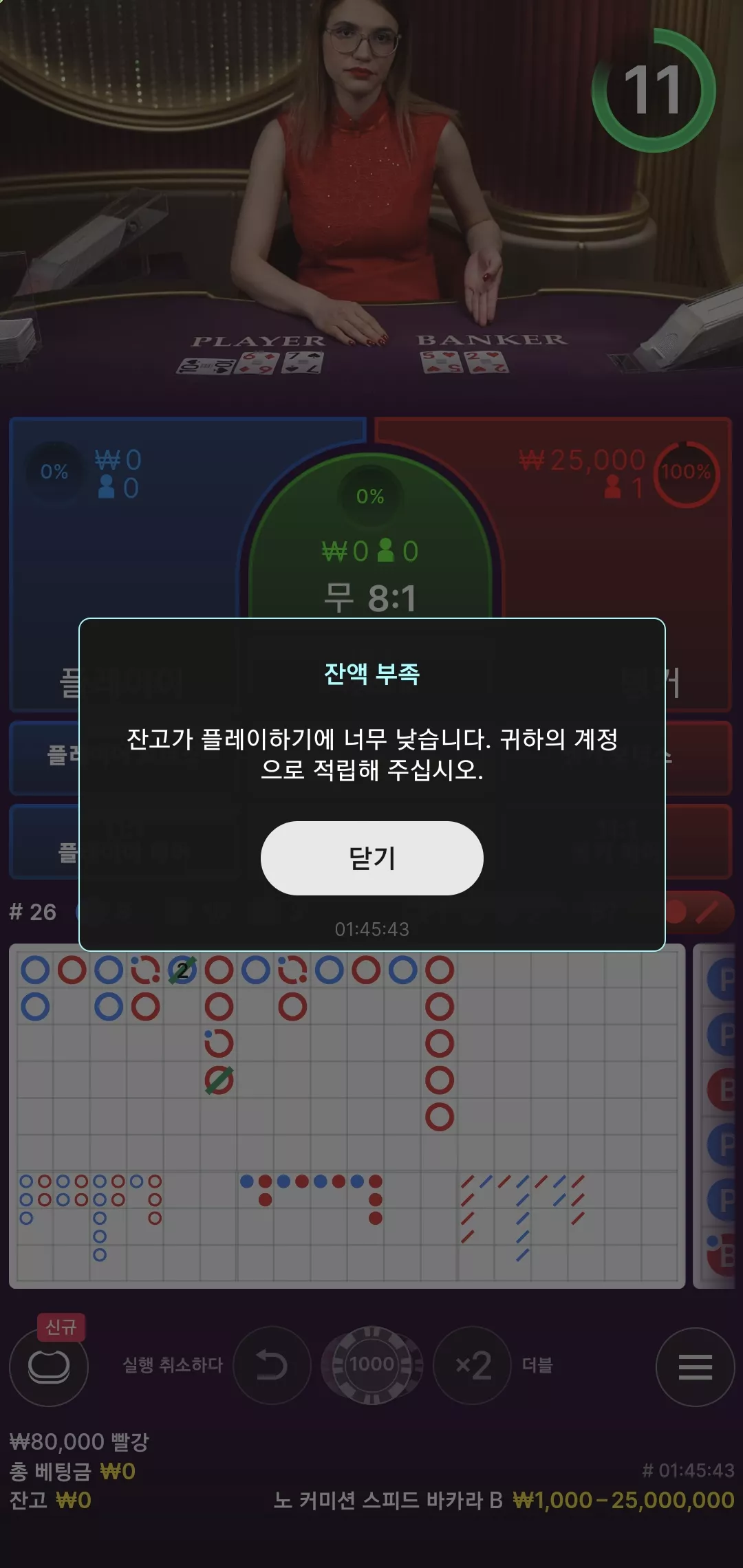This screenshot has width=743, height=1568.
Task: Double the bet with ×2
Action: (473, 1365)
